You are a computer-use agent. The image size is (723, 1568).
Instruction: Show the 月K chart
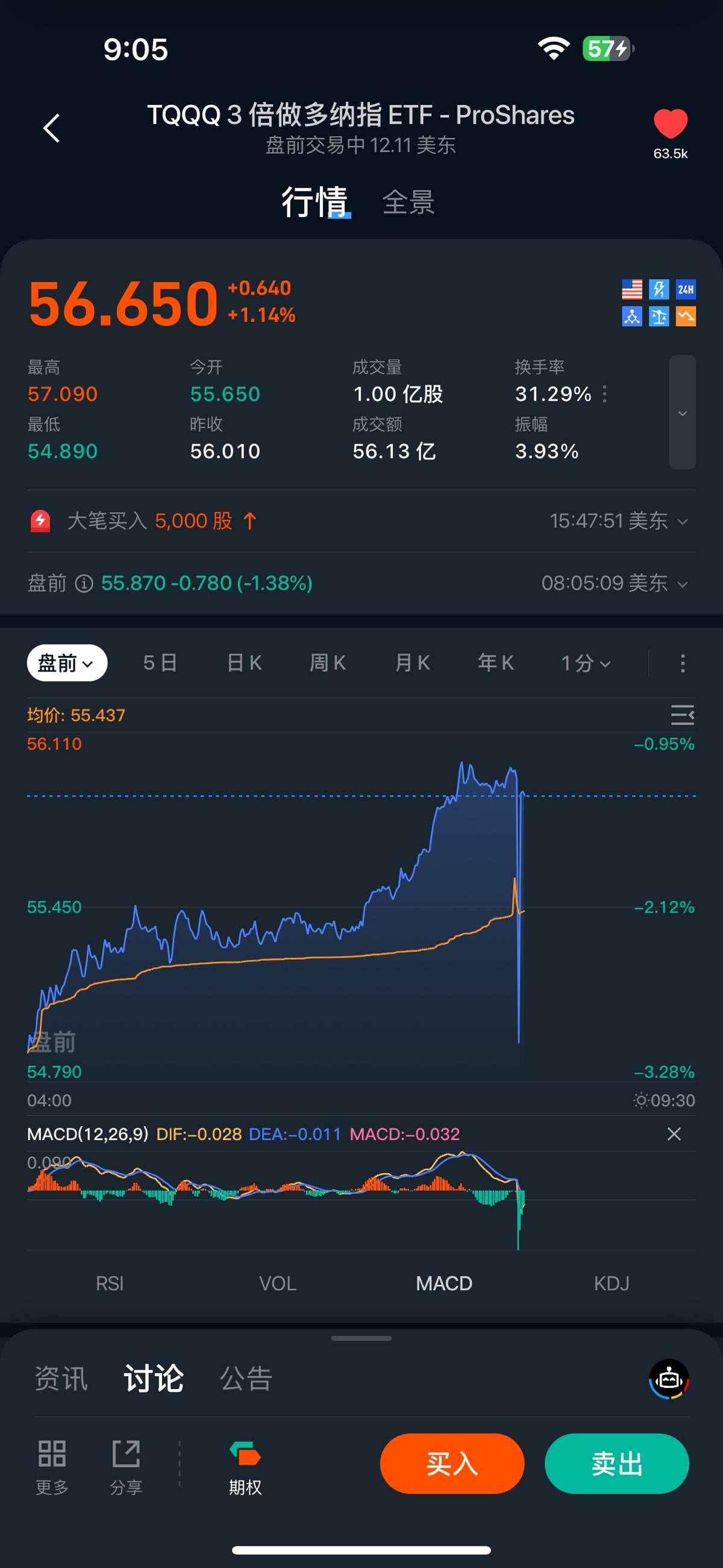click(x=412, y=663)
